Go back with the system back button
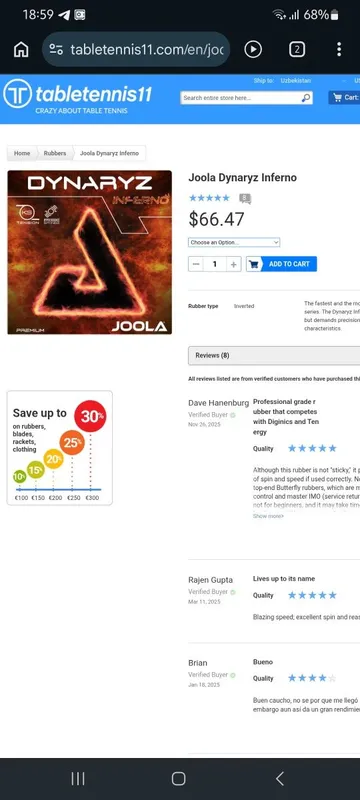This screenshot has height=800, width=360. [x=279, y=778]
